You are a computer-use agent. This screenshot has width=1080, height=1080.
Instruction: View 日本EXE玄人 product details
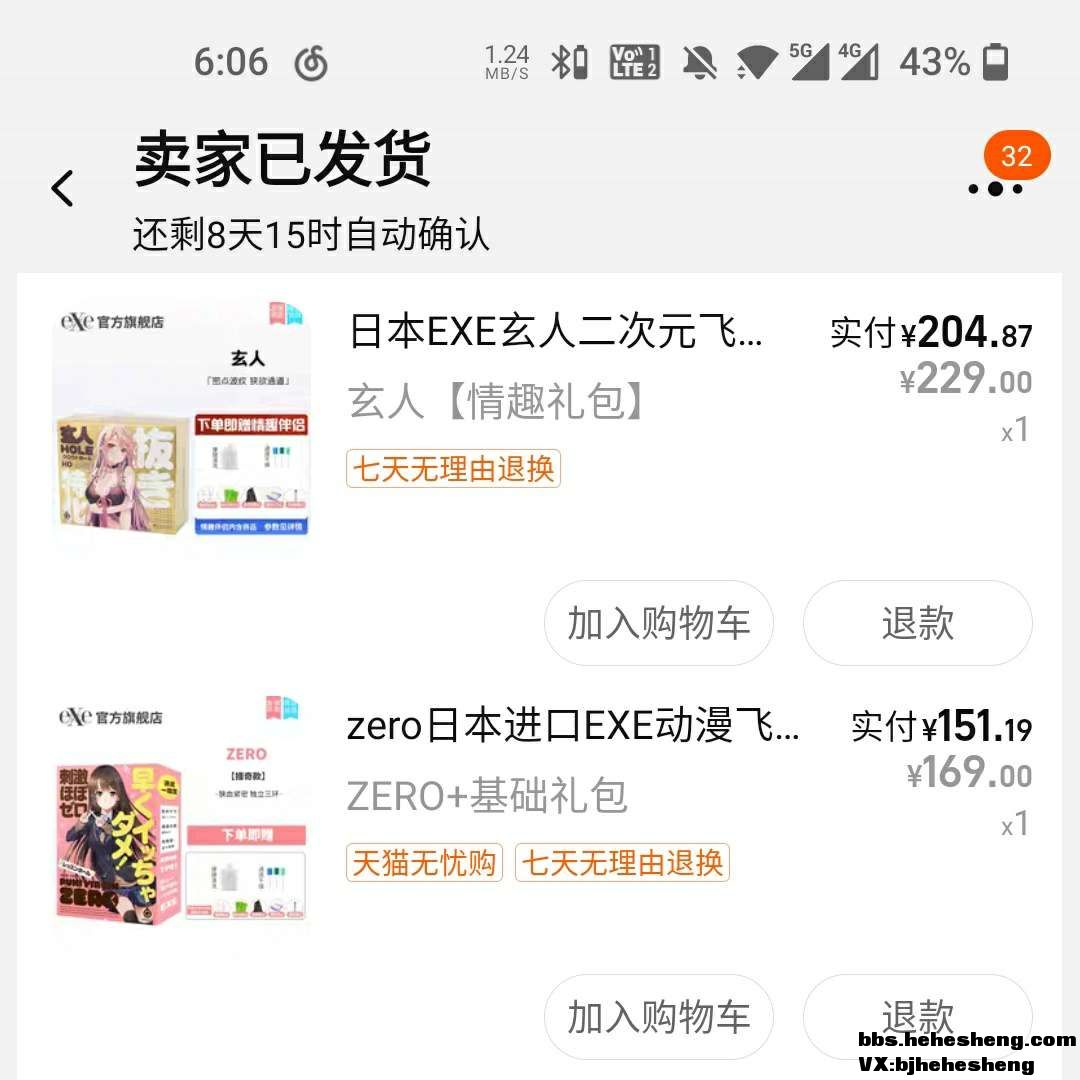point(555,331)
